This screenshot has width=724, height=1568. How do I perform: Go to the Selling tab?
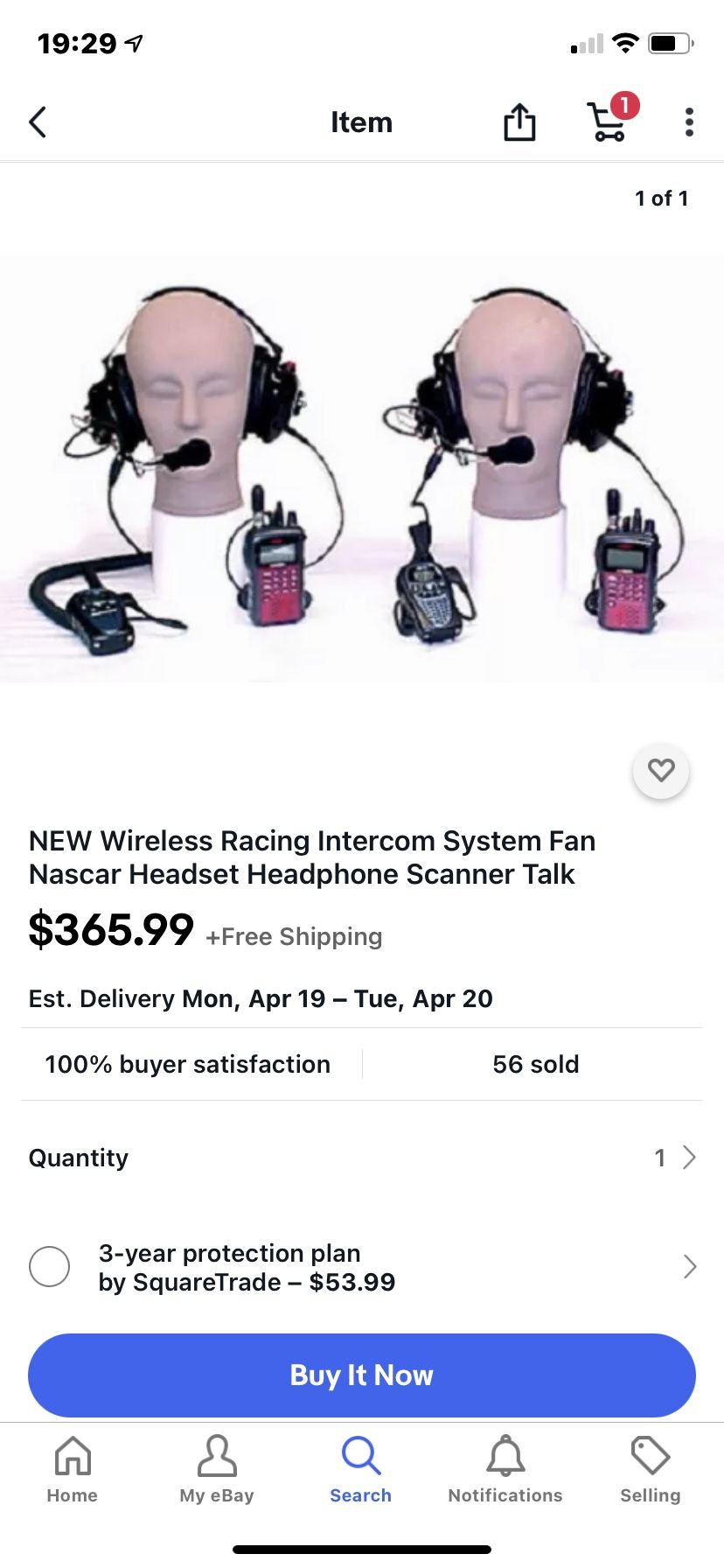click(651, 1469)
